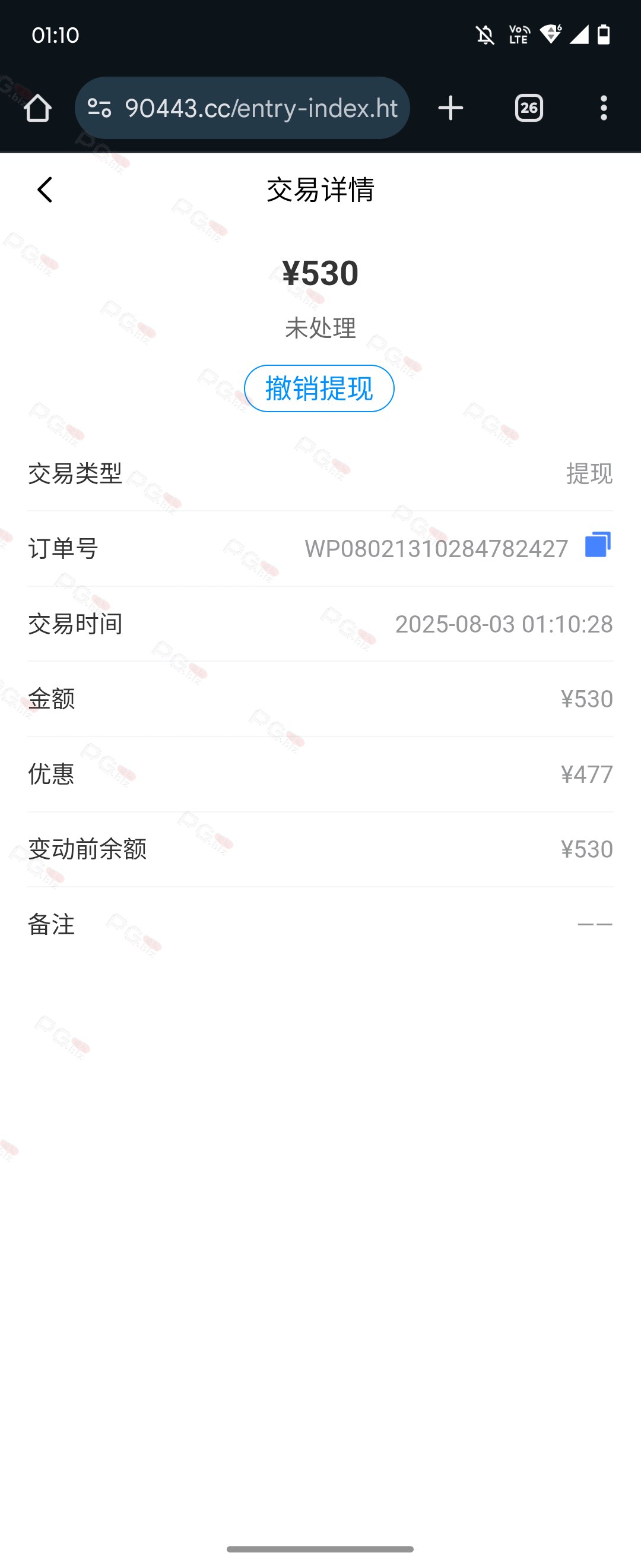641x1568 pixels.
Task: View site information next to the URL
Action: click(100, 108)
